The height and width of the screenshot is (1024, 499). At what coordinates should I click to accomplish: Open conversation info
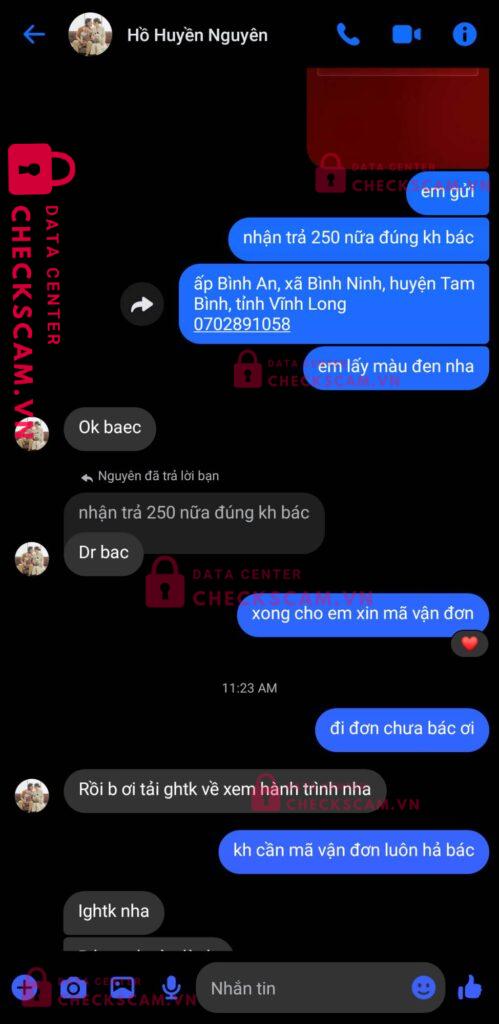click(464, 35)
